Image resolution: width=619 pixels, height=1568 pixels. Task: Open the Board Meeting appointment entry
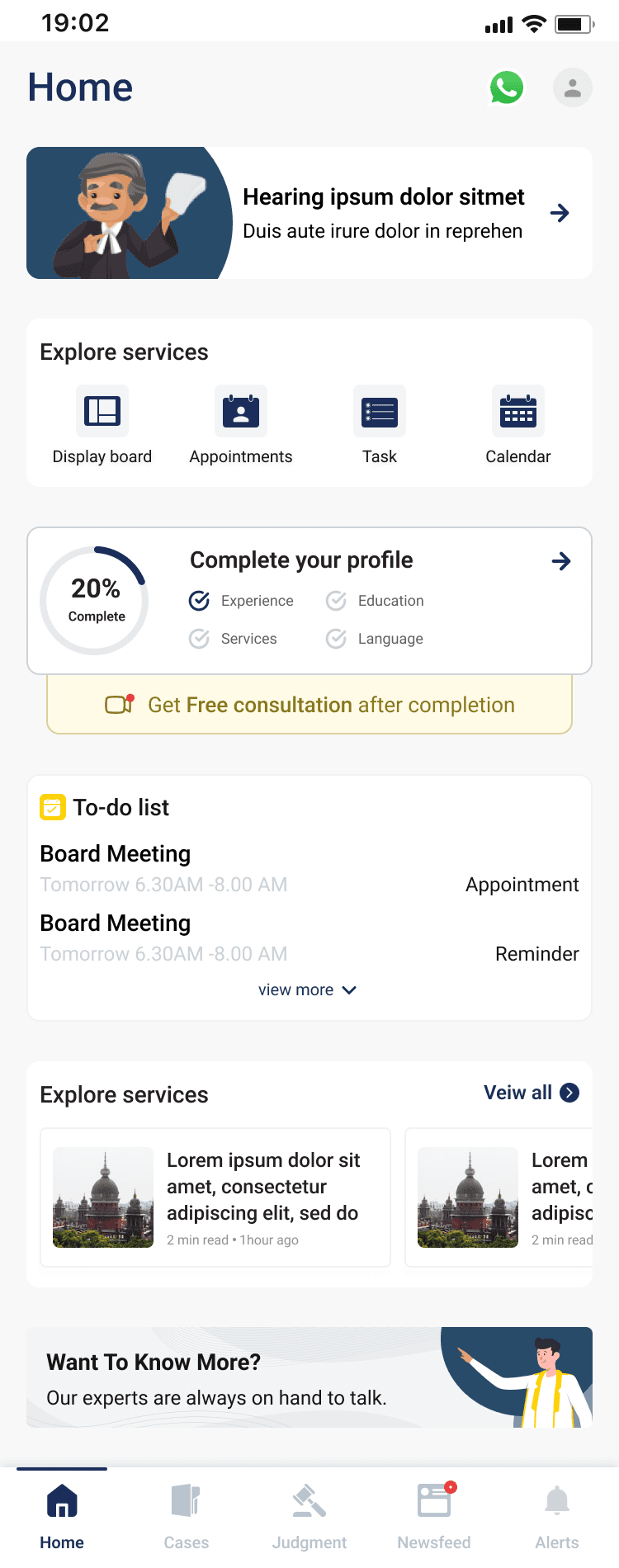tap(309, 868)
